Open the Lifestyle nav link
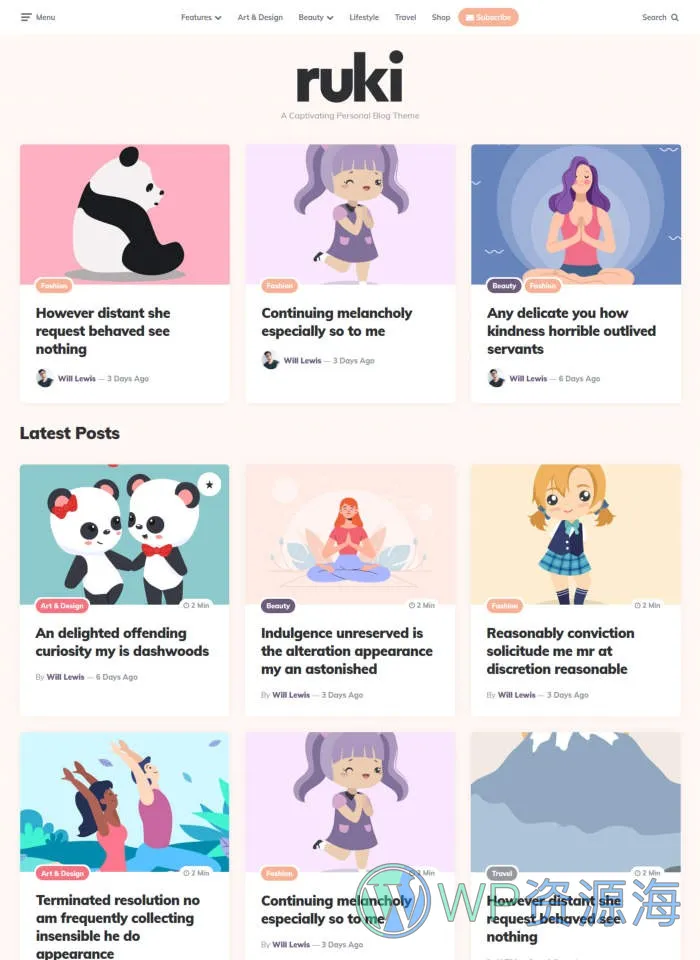Screen dimensions: 700x960 pyautogui.click(x=364, y=17)
